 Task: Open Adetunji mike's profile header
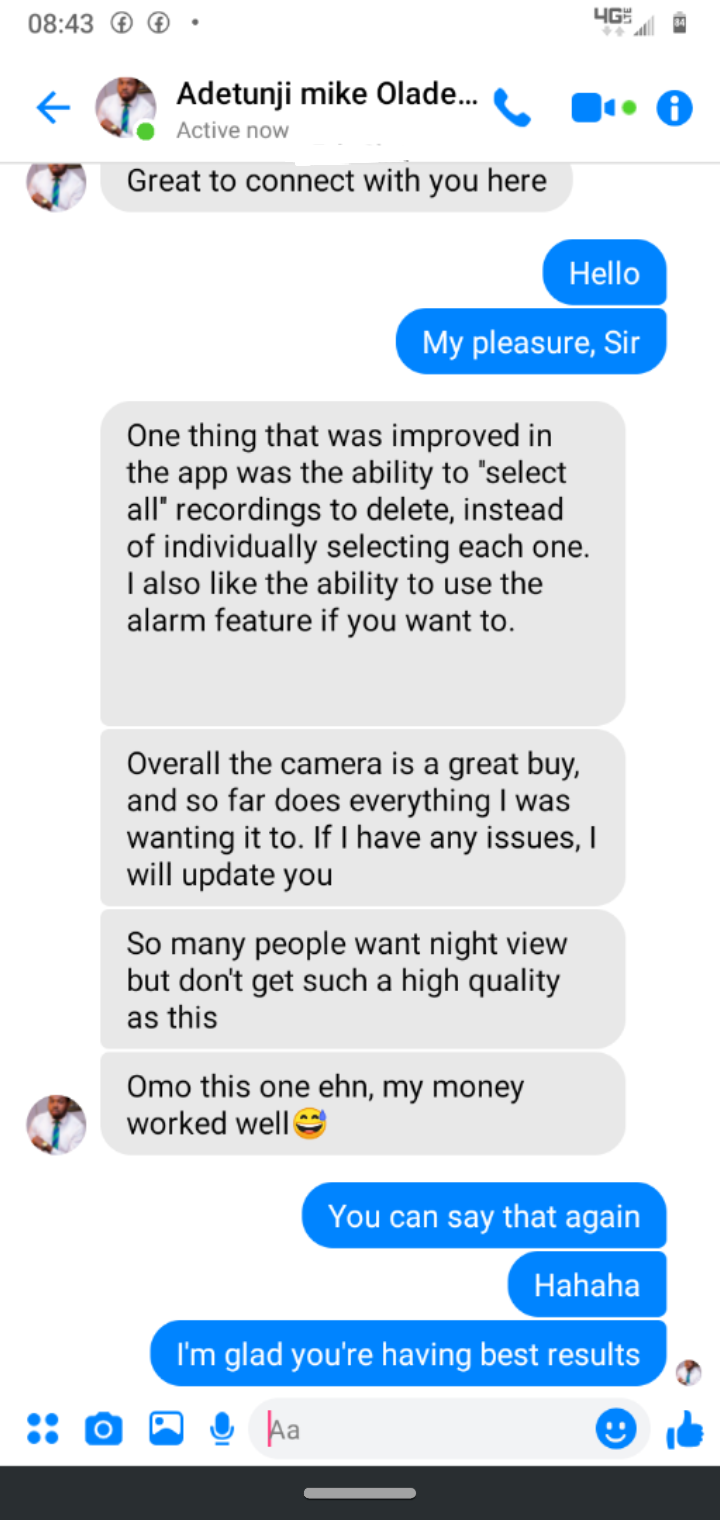(326, 108)
